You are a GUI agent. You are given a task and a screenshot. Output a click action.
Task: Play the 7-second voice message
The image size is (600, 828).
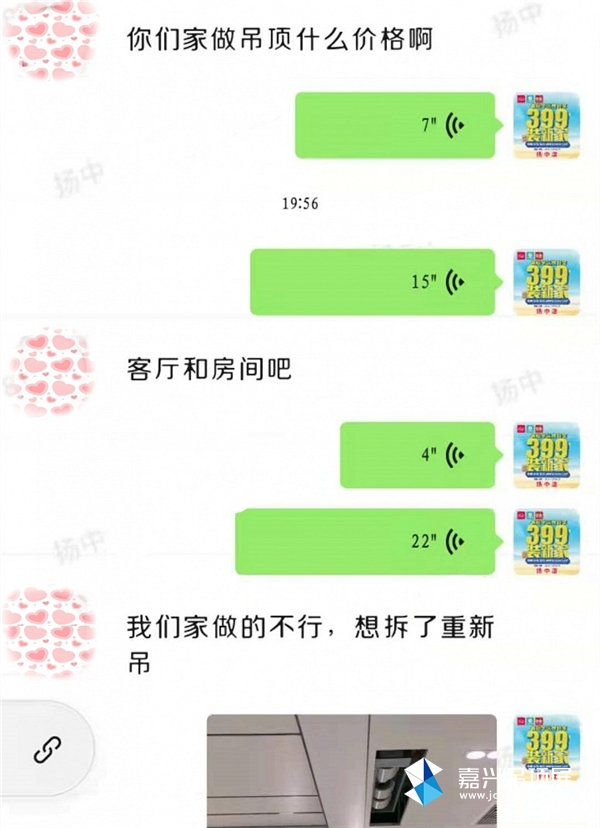tap(395, 126)
